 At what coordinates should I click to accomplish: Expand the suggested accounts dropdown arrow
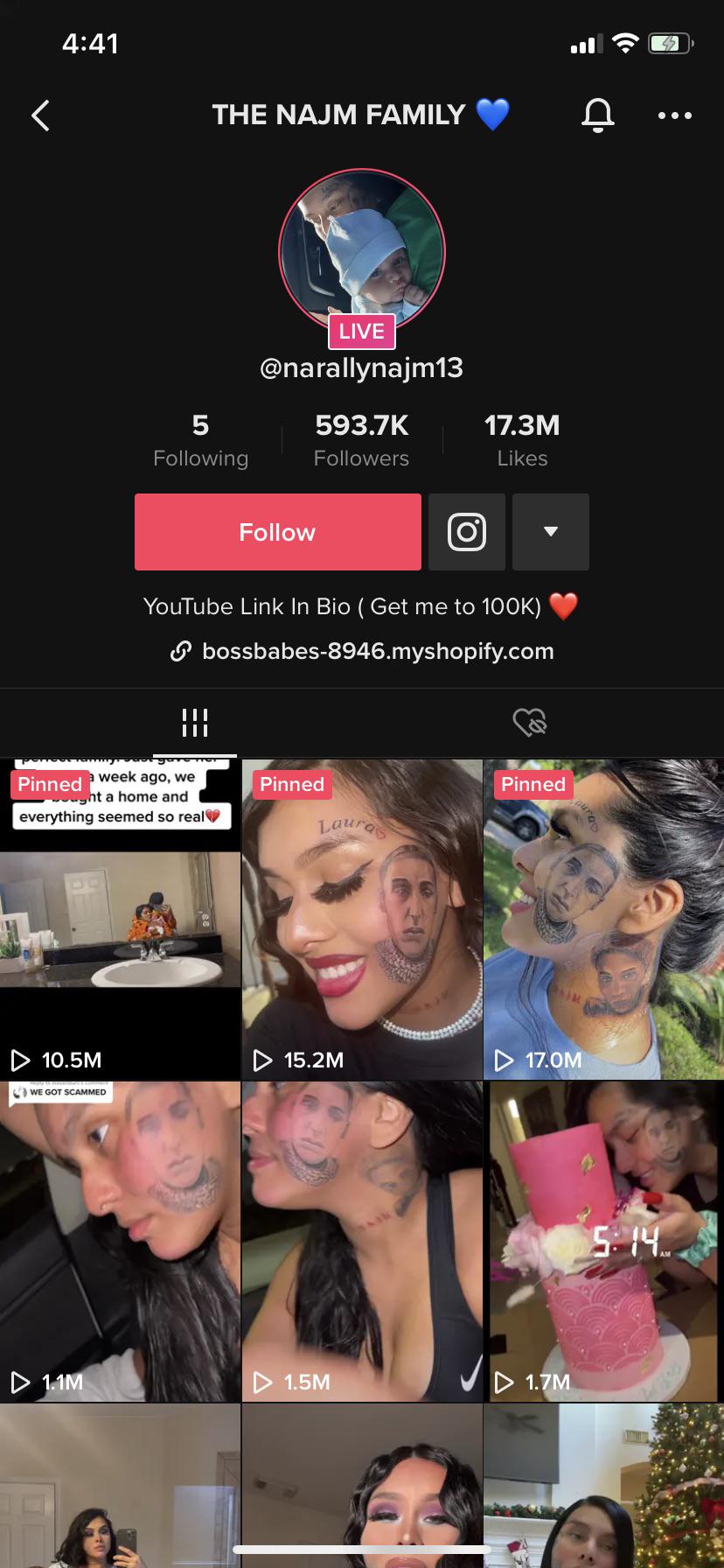click(550, 532)
